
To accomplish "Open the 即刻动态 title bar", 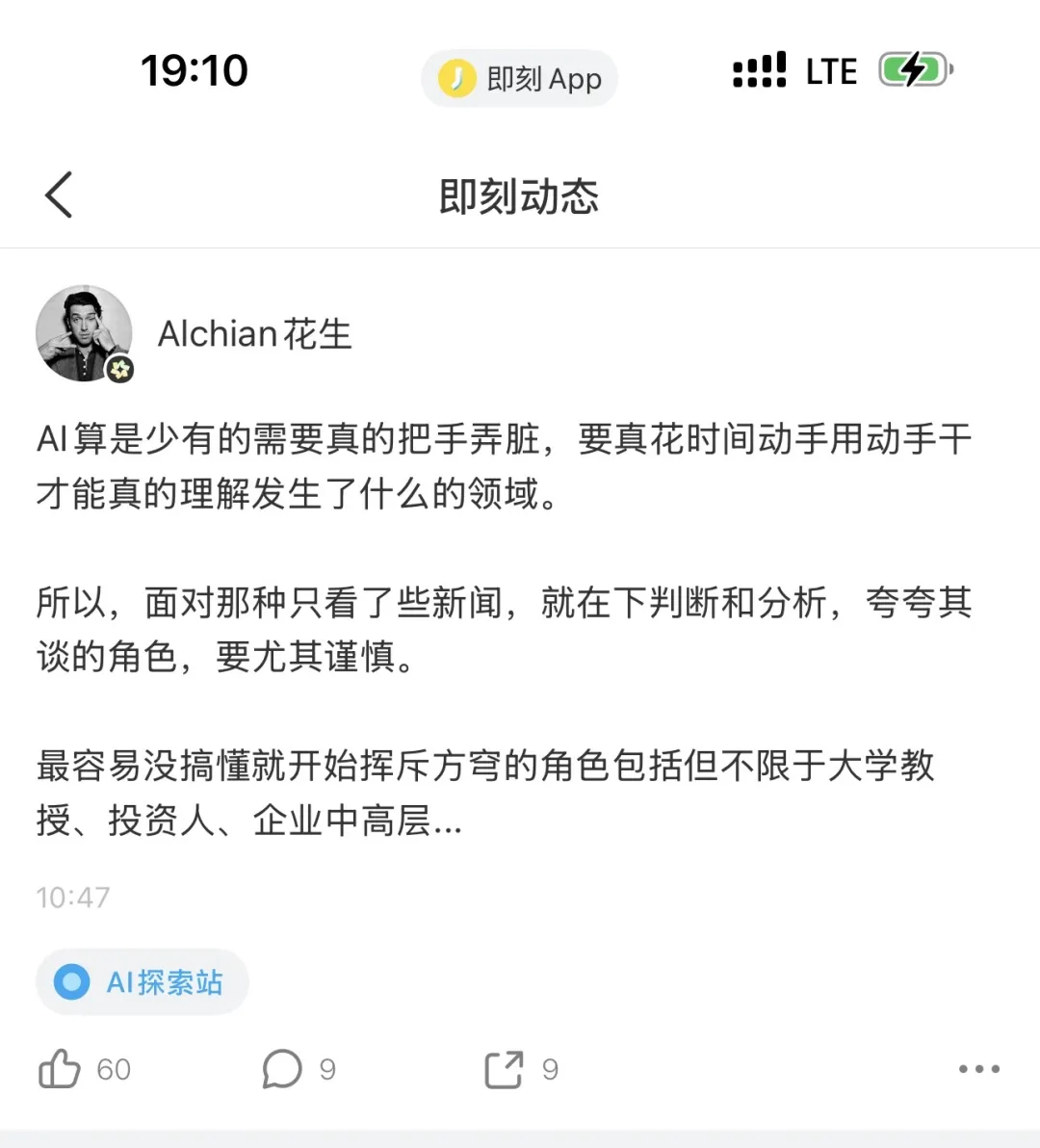I will click(519, 195).
